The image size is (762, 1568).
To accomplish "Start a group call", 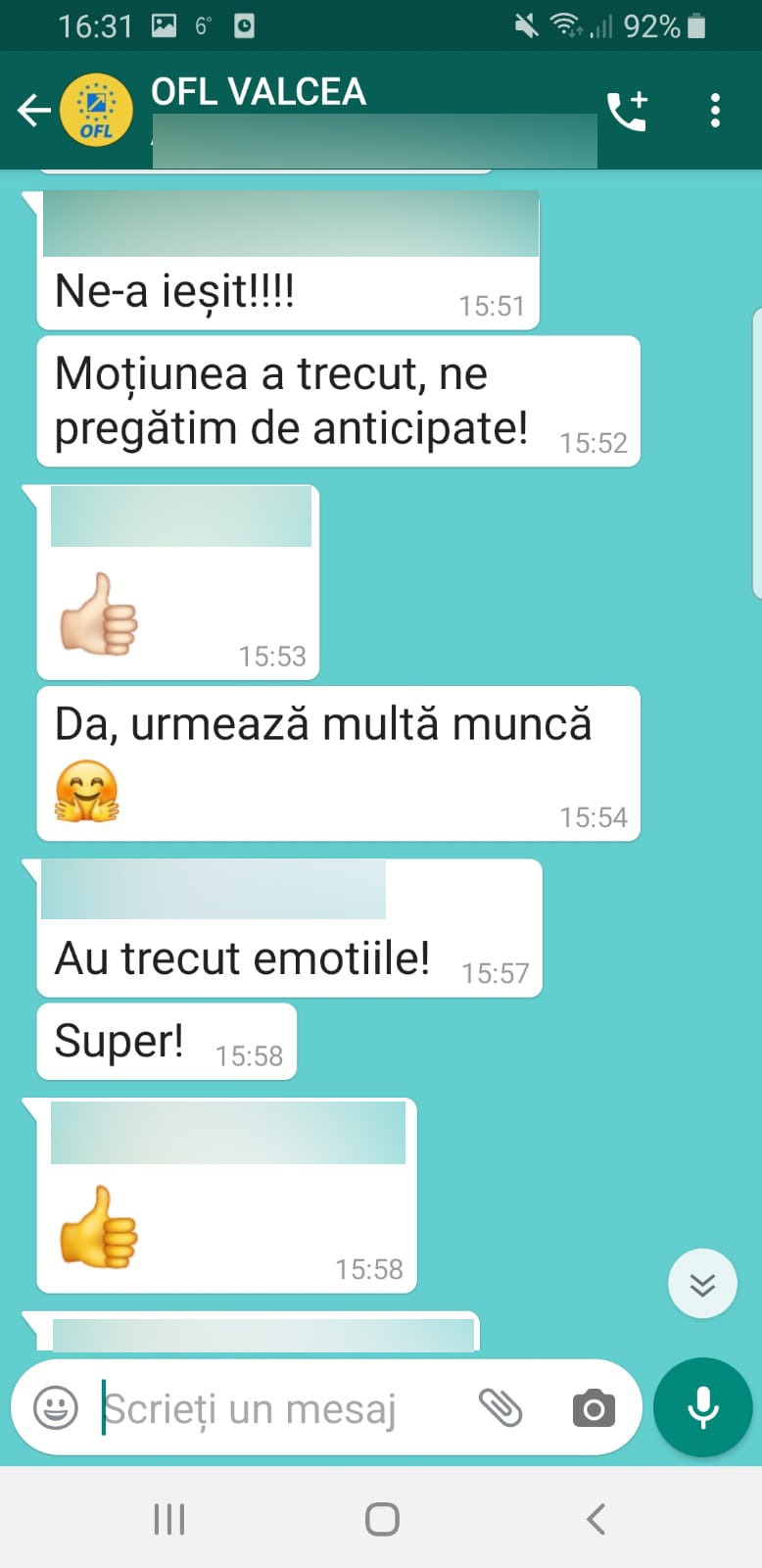I will click(627, 111).
